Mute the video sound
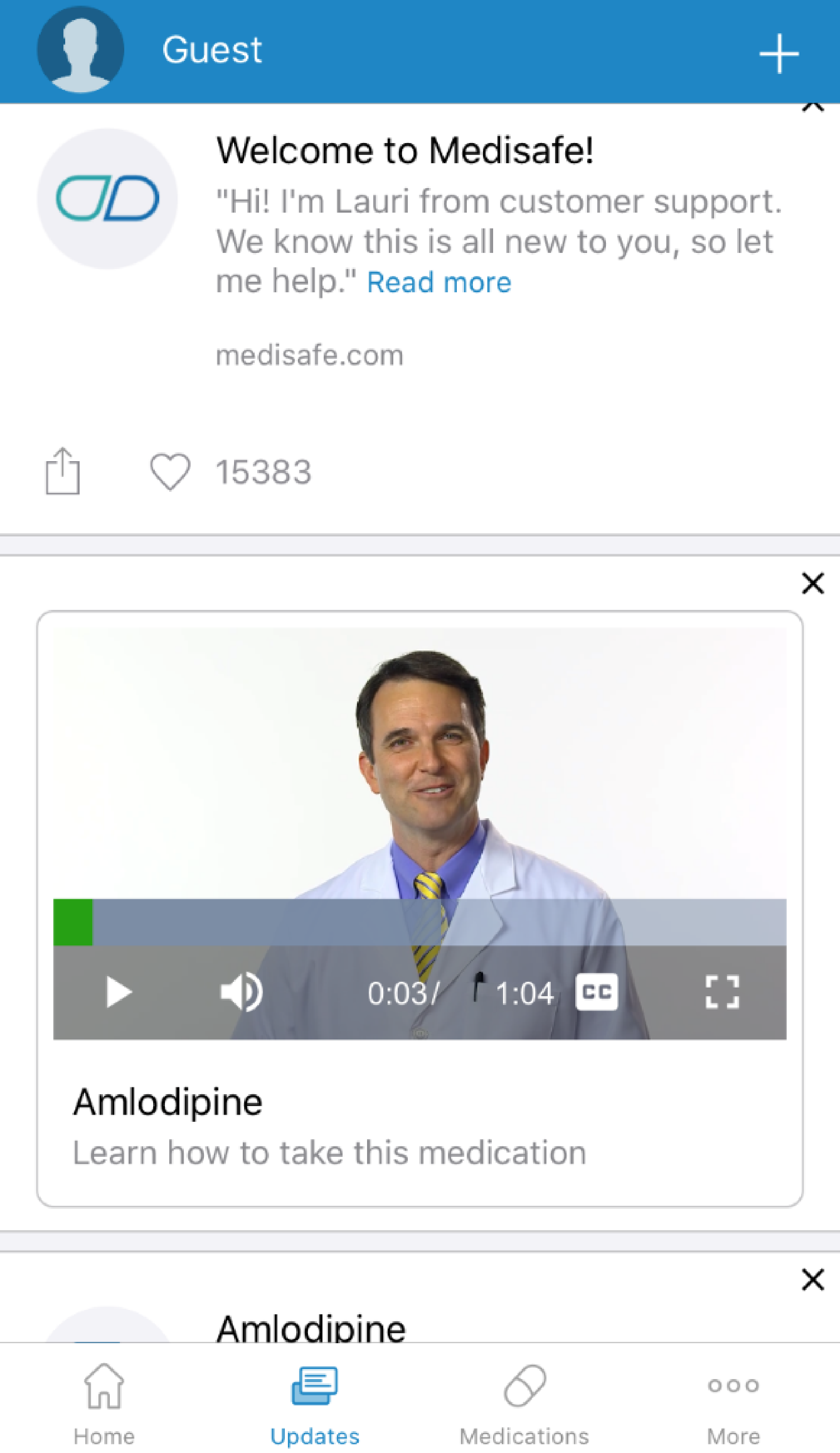The width and height of the screenshot is (840, 1453). coord(241,992)
